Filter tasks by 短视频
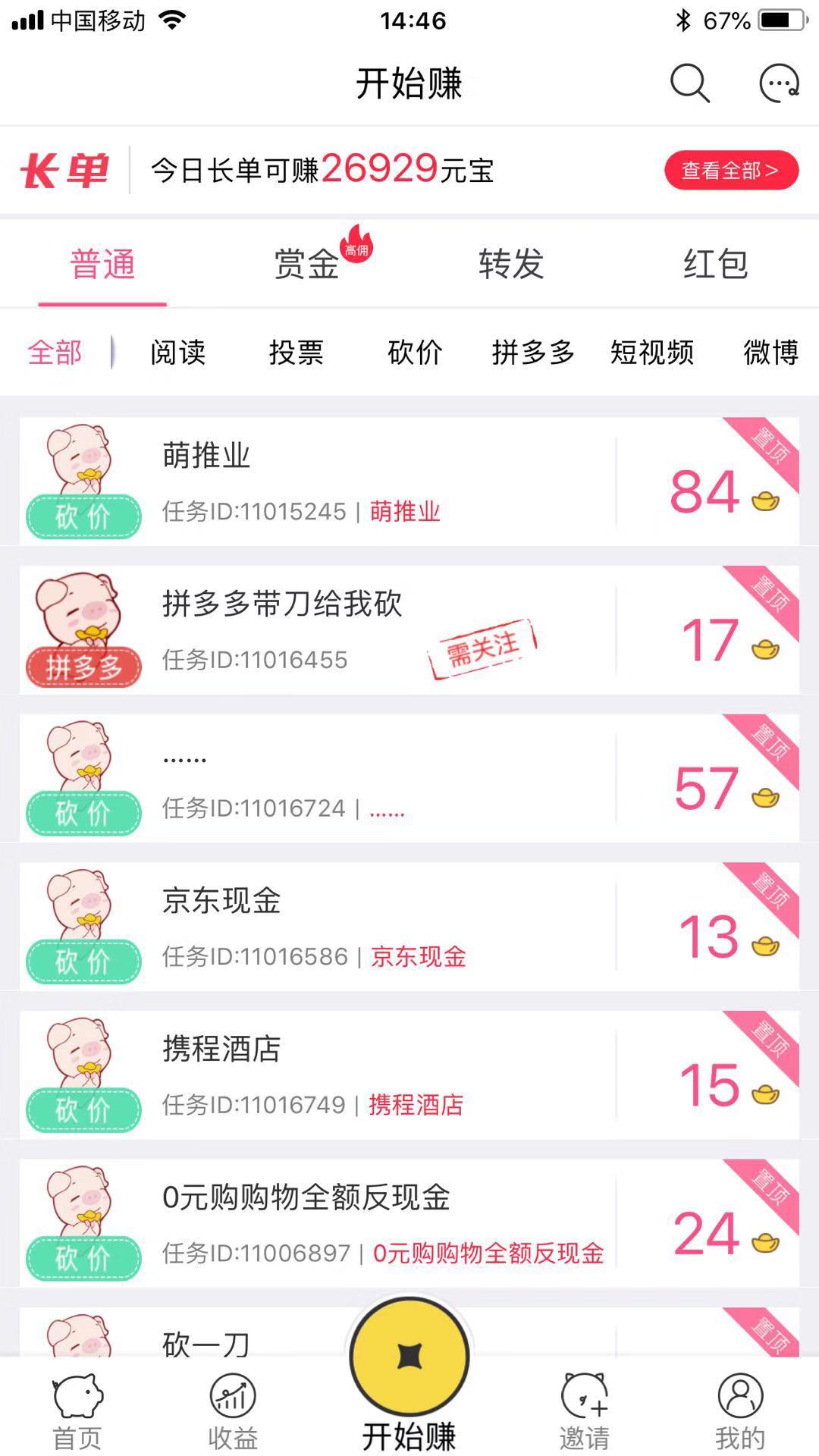This screenshot has height=1456, width=819. (651, 353)
